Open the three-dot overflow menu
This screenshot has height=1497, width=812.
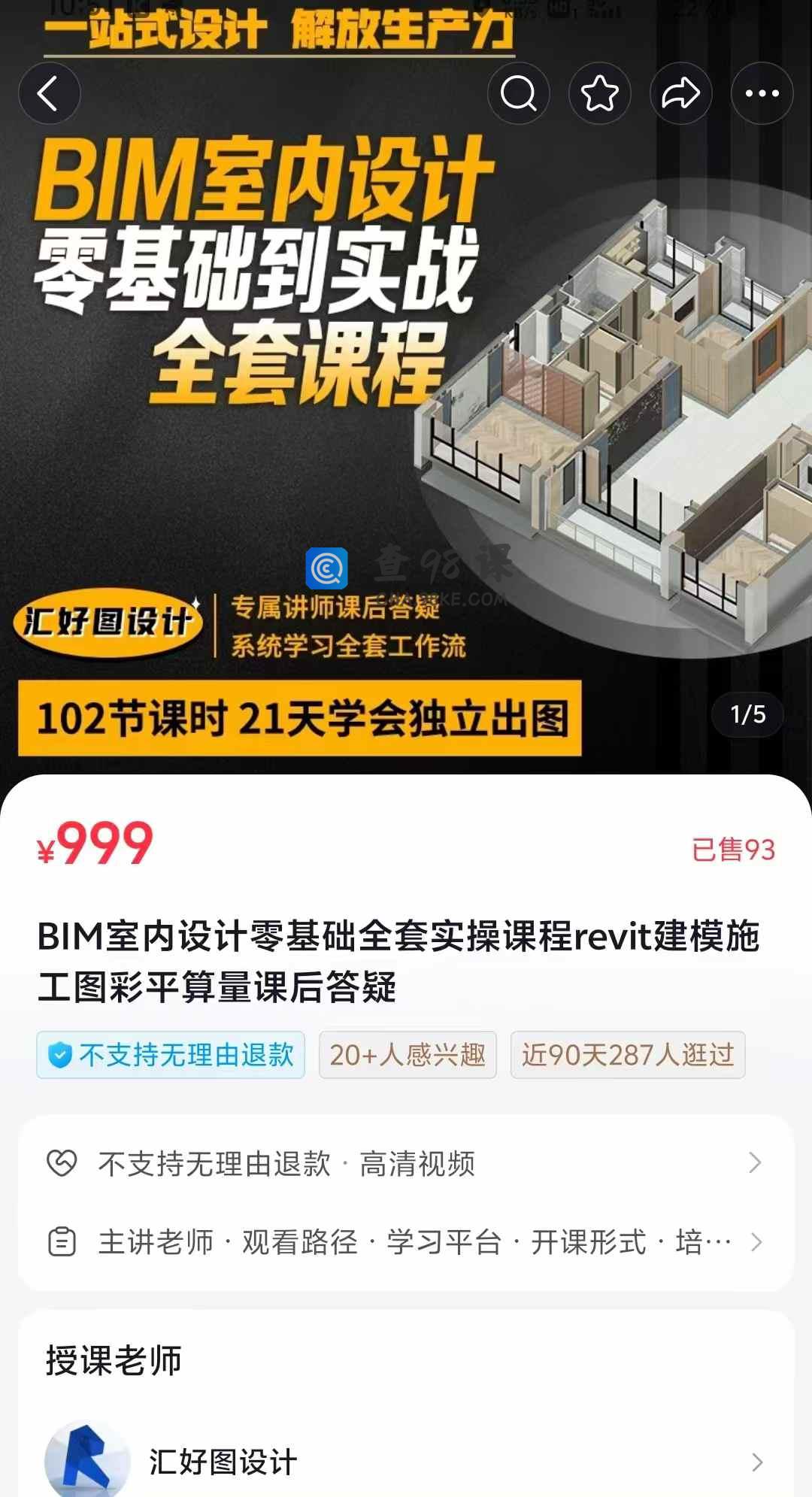pos(762,94)
